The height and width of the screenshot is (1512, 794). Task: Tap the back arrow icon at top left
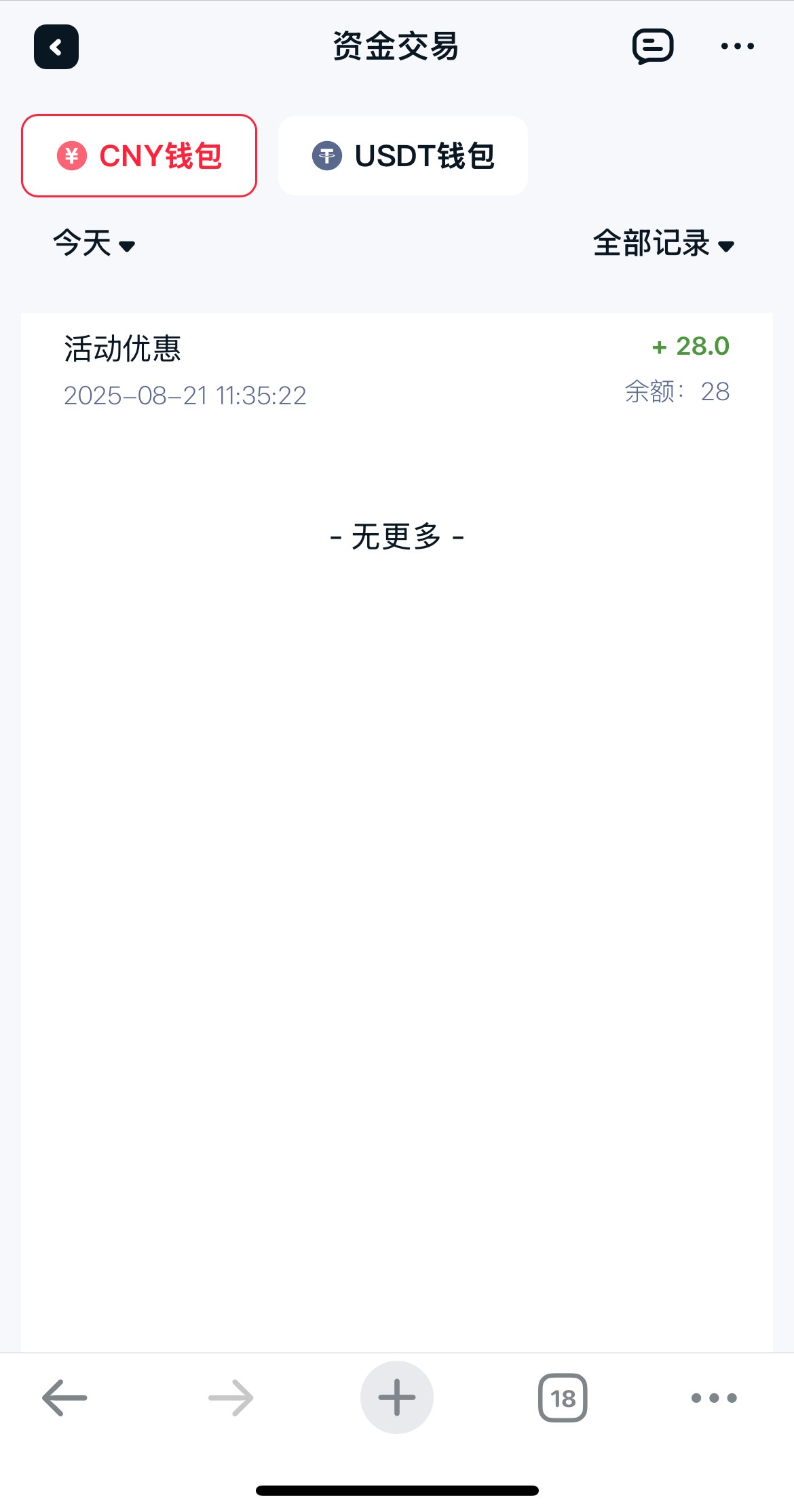[56, 46]
